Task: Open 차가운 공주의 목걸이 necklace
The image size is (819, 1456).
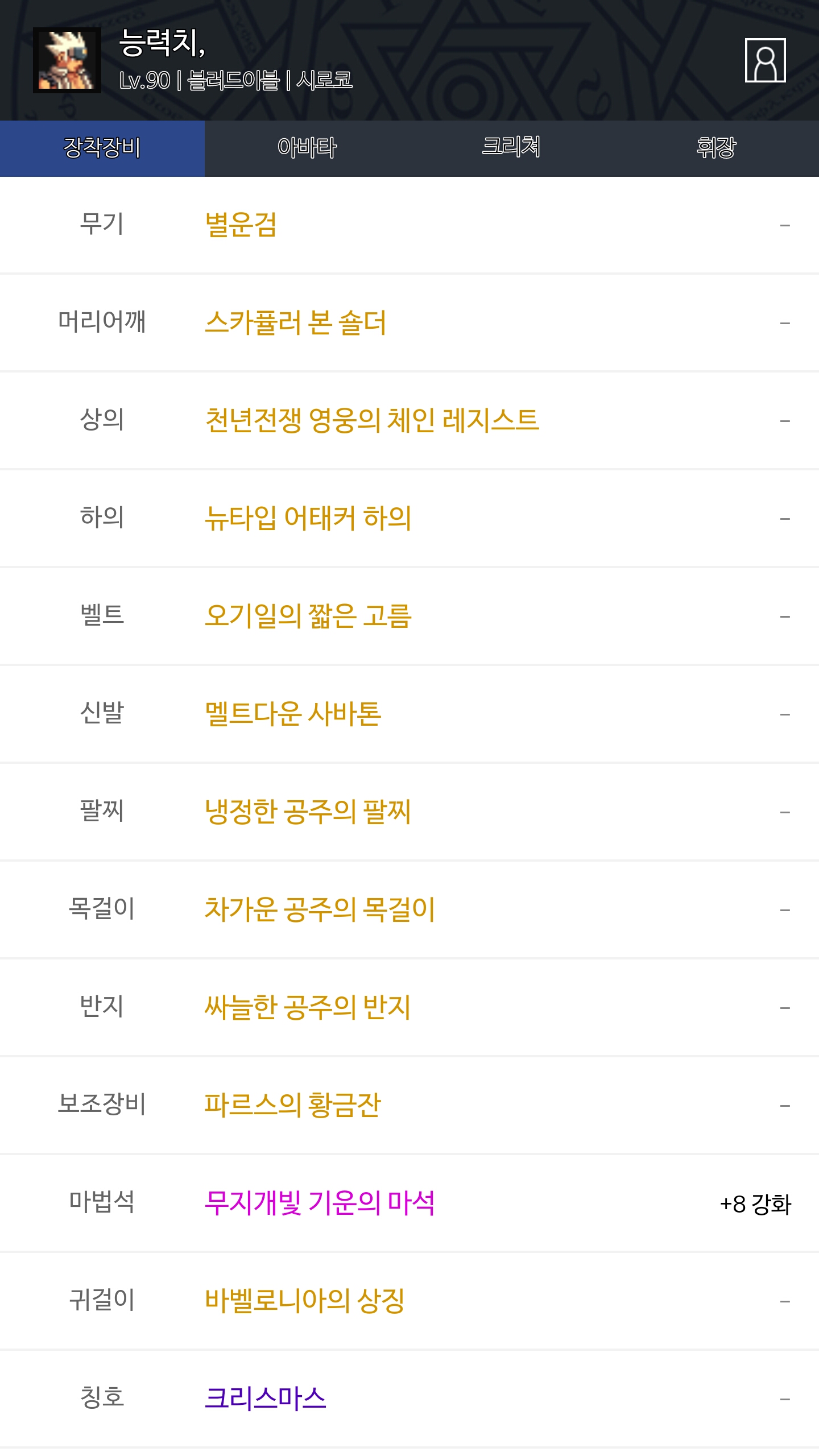Action: (320, 909)
